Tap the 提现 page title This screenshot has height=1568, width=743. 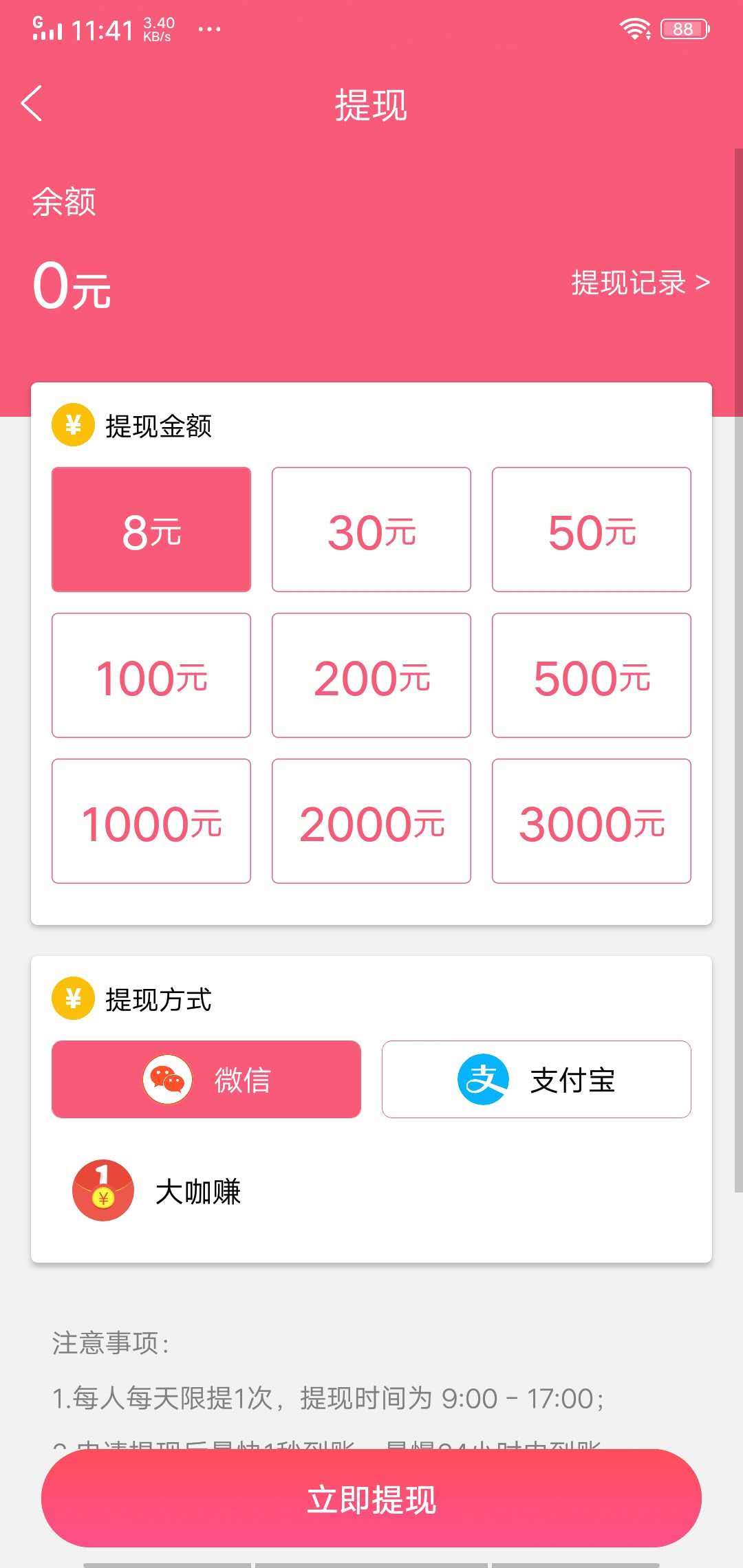(x=371, y=105)
